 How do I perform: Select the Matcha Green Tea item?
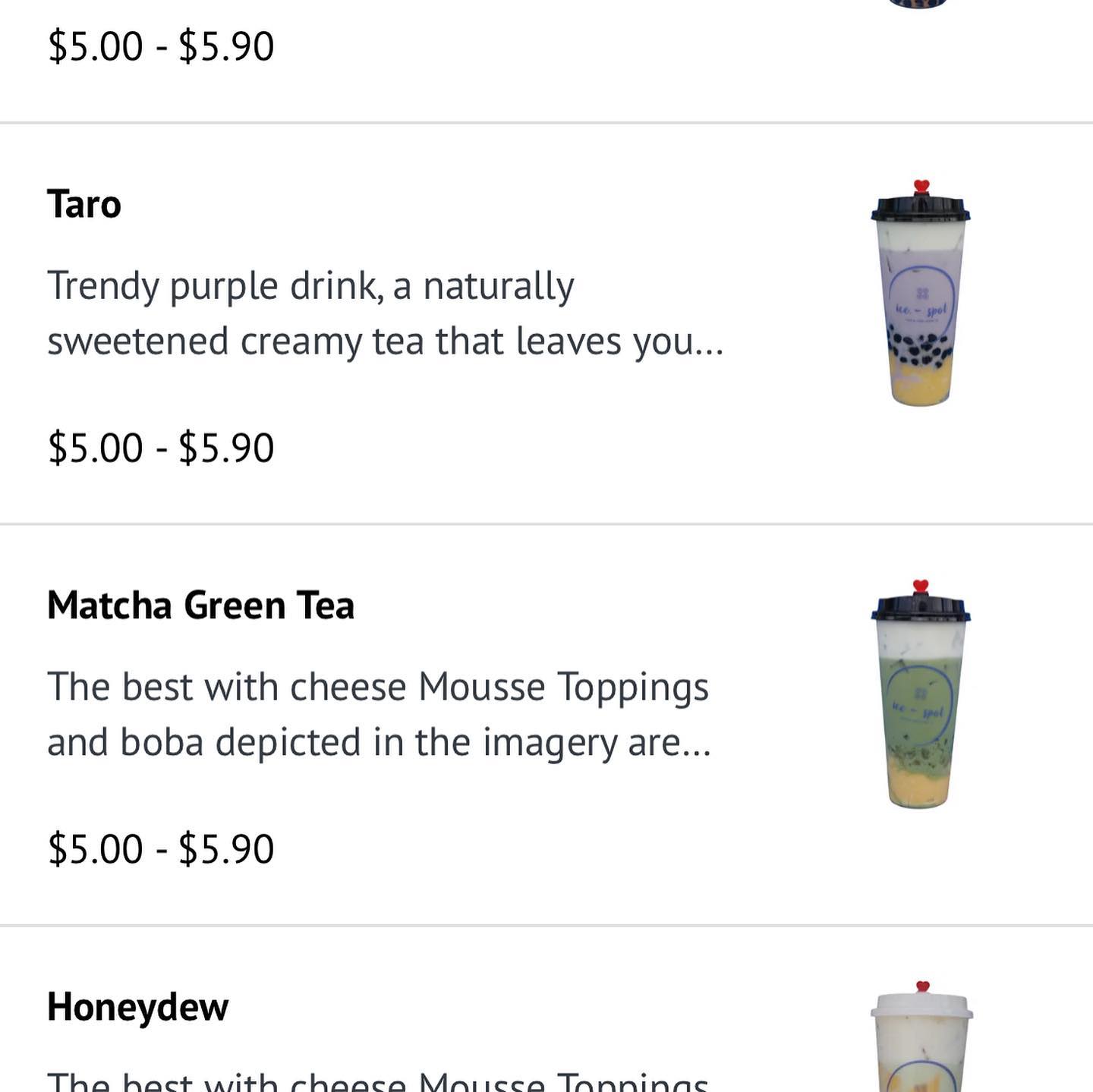(200, 606)
